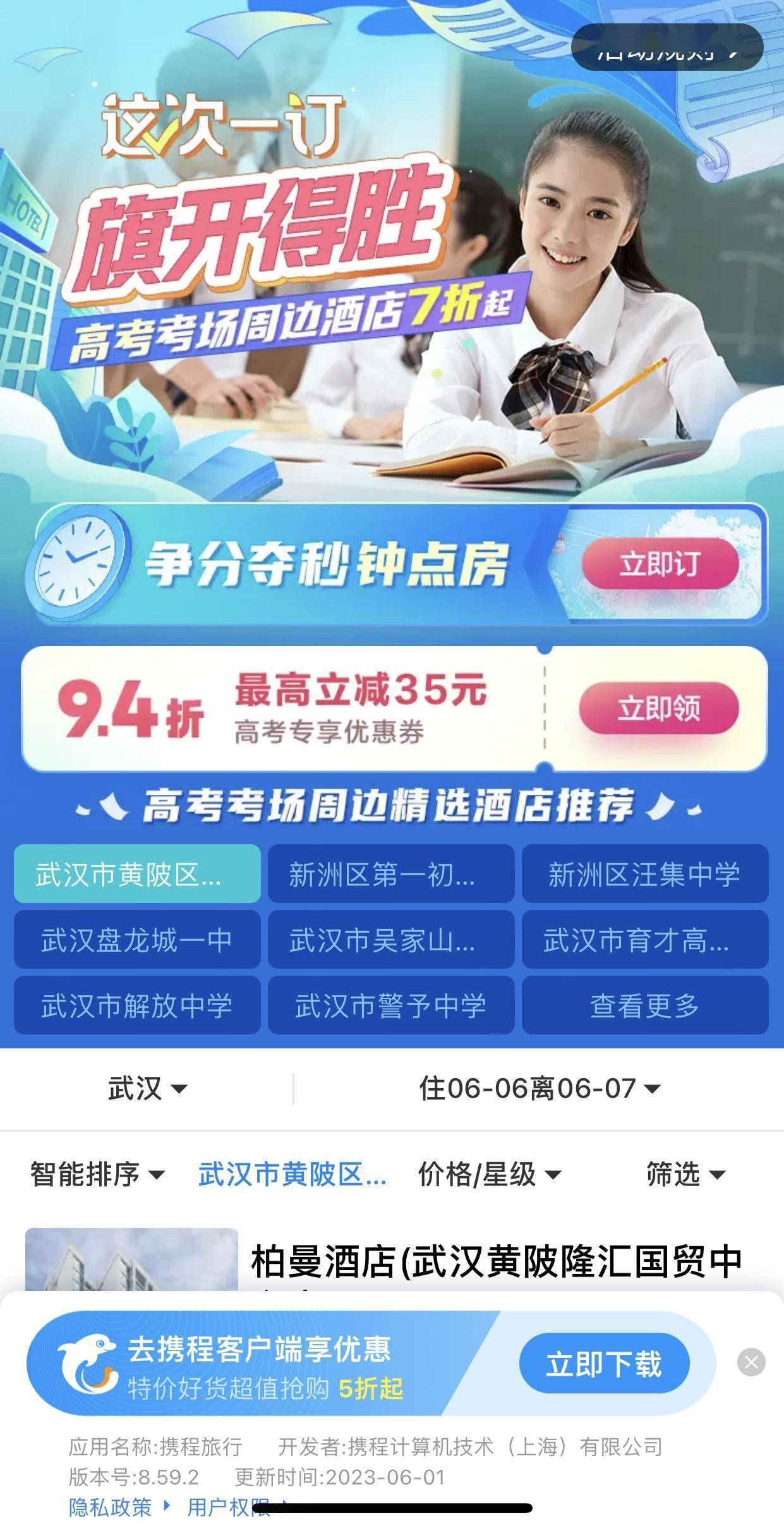Tap 立即订 on the 钟点房 banner
Viewport: 784px width, 1528px height.
660,564
